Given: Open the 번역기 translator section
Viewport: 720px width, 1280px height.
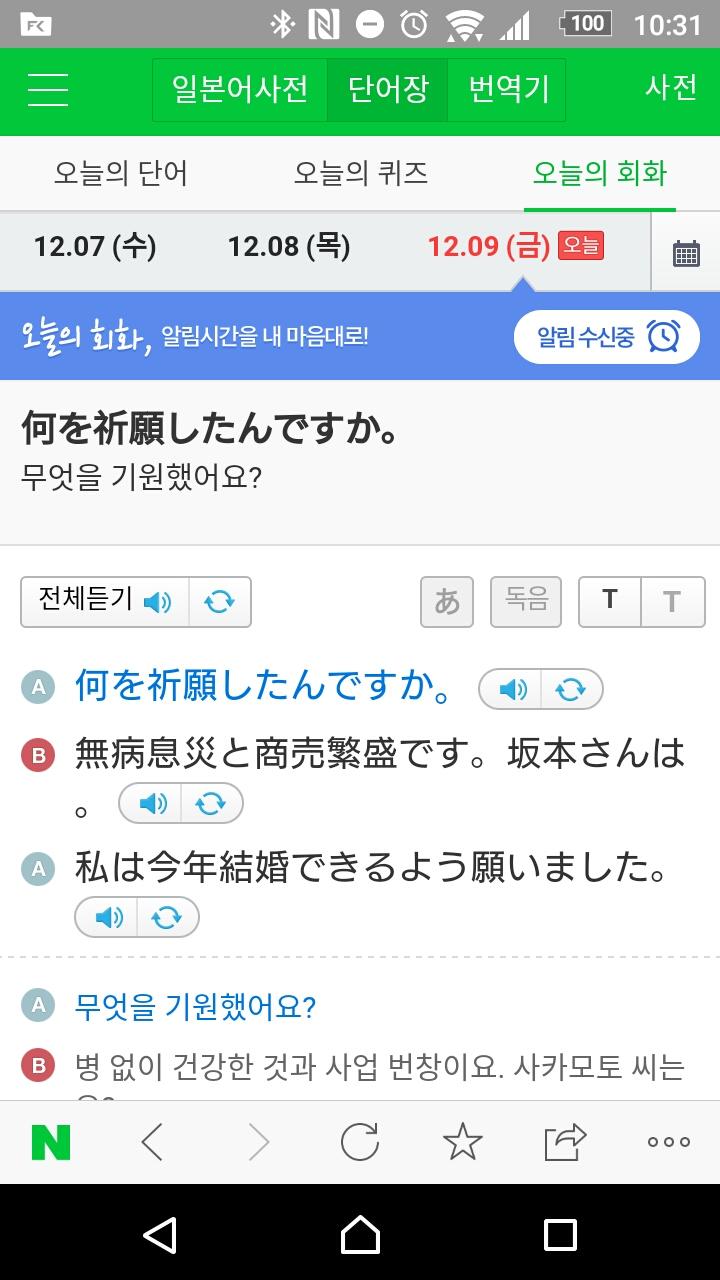Looking at the screenshot, I should [x=509, y=90].
